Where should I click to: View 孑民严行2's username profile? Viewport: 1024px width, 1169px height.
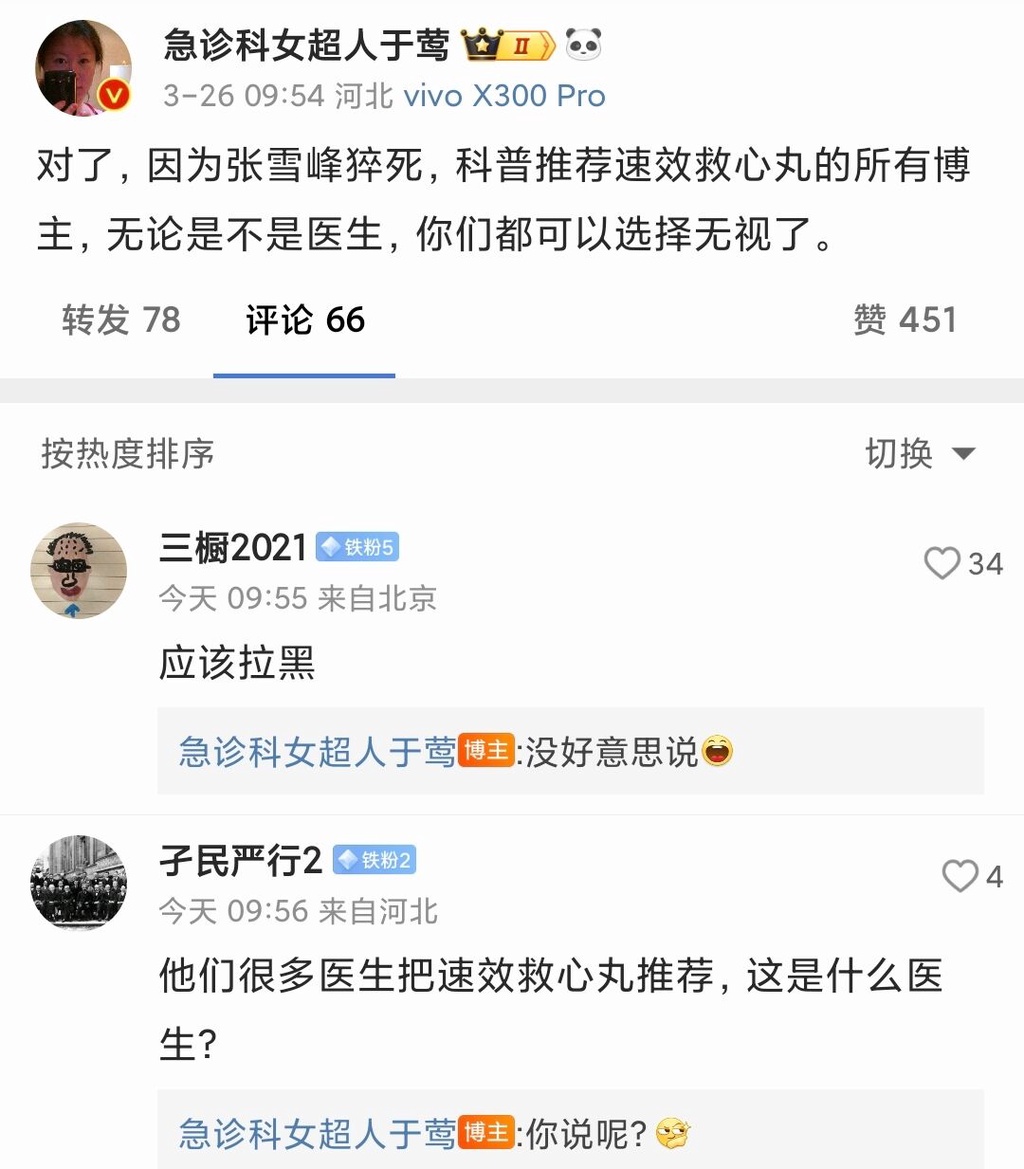point(241,860)
